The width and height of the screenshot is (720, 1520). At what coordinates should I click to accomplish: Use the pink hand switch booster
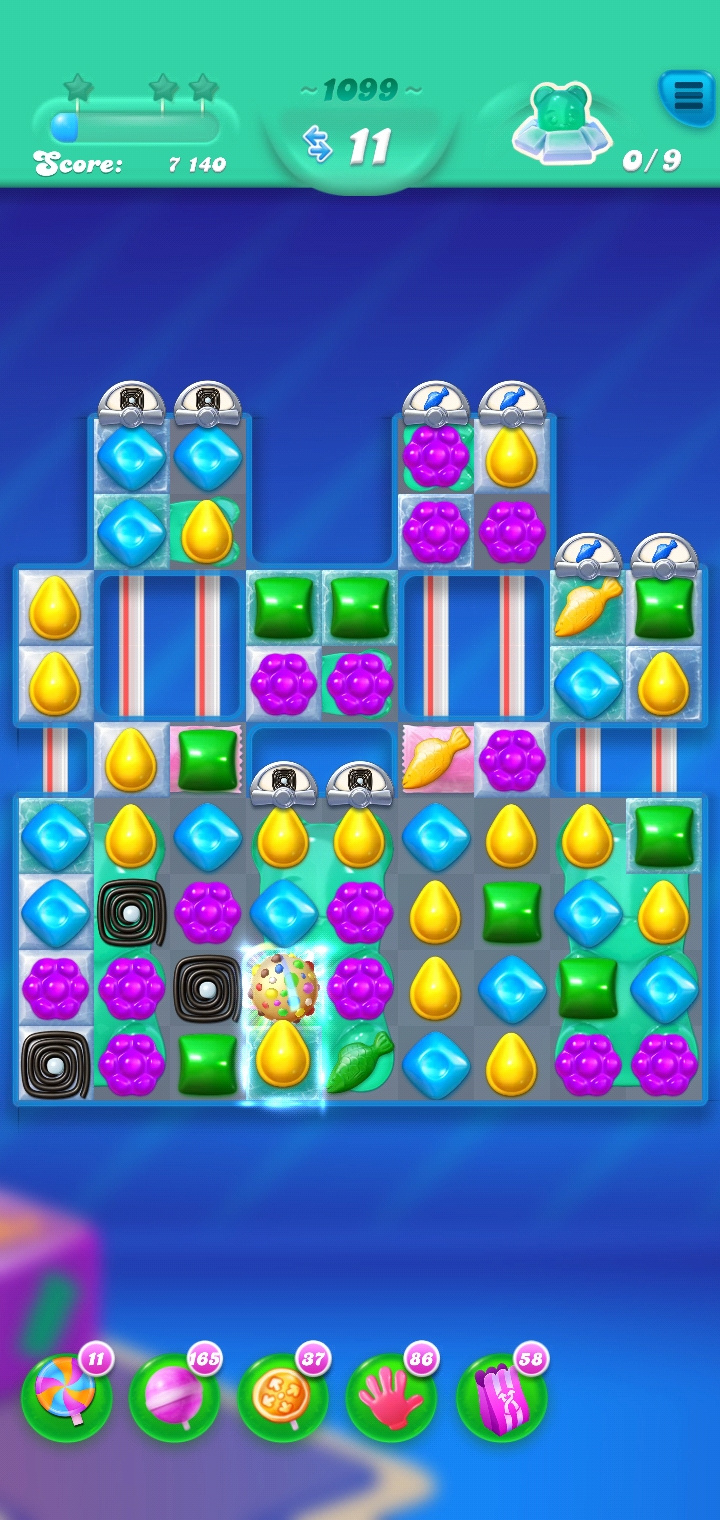(392, 1396)
